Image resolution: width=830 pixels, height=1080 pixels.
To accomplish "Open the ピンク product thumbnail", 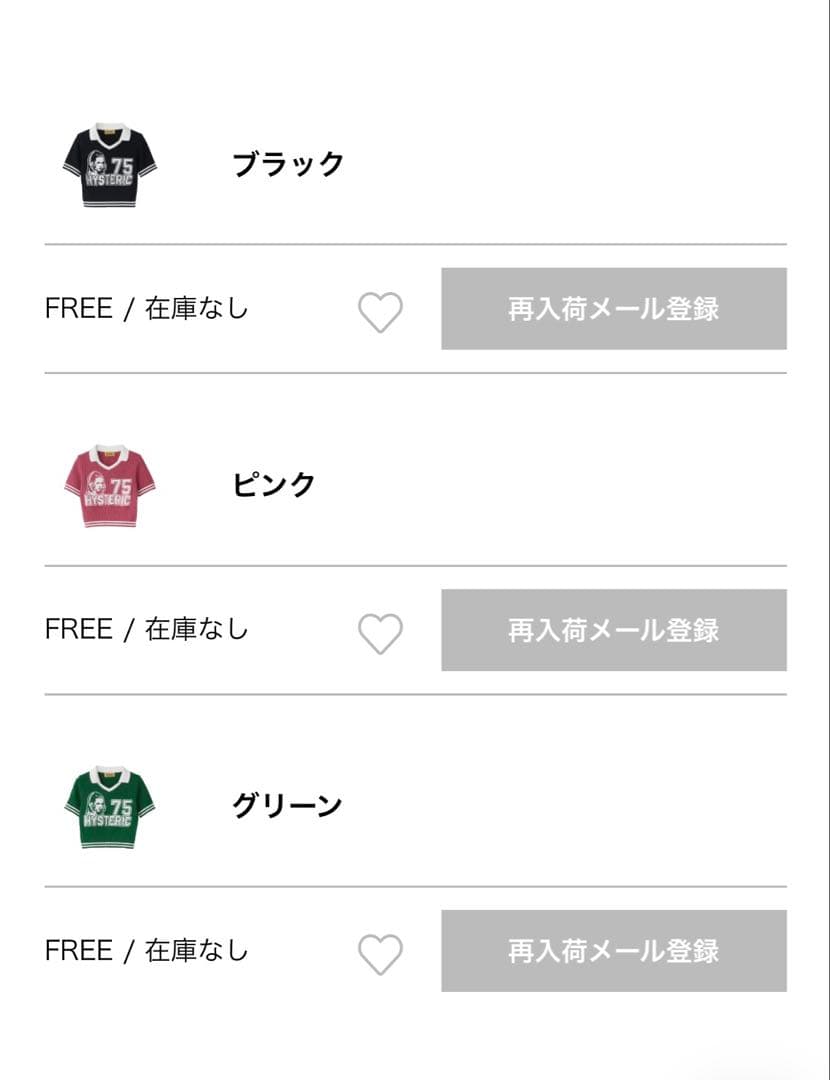I will click(x=110, y=484).
